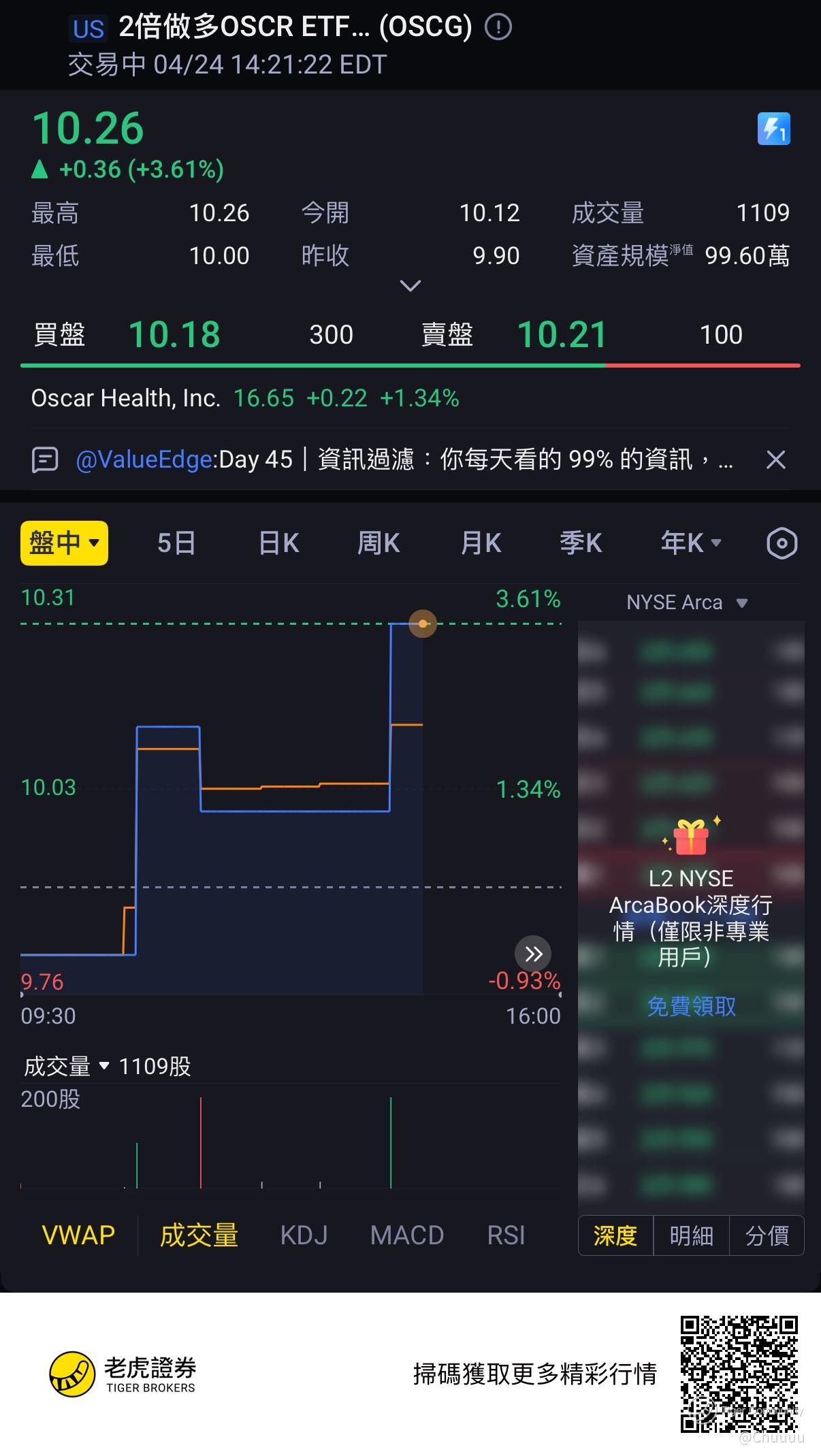821x1456 pixels.
Task: Switch chart to 5日 view
Action: point(176,543)
